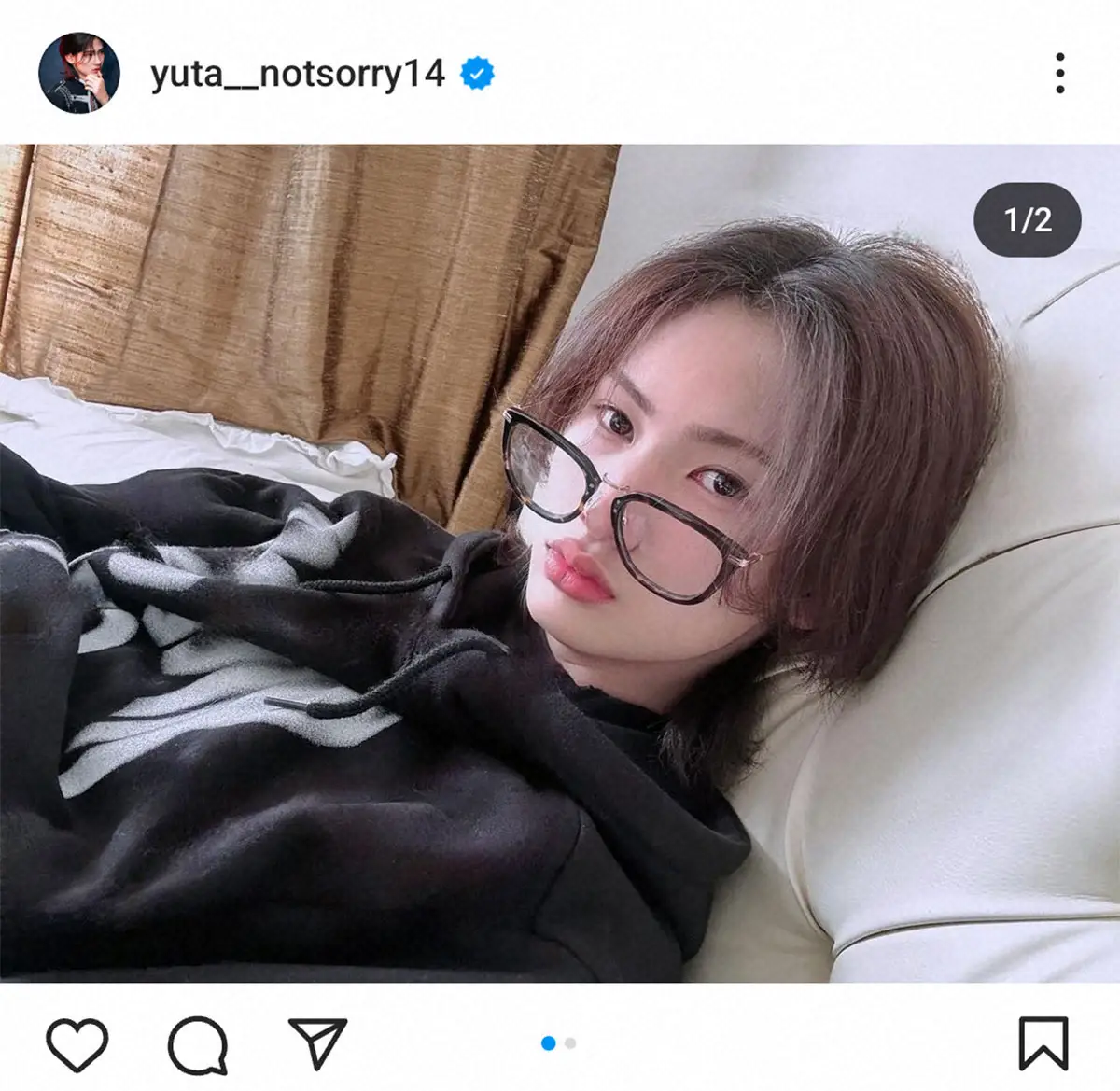Open the post's three-dot overflow menu
The height and width of the screenshot is (1091, 1120).
(x=1059, y=73)
